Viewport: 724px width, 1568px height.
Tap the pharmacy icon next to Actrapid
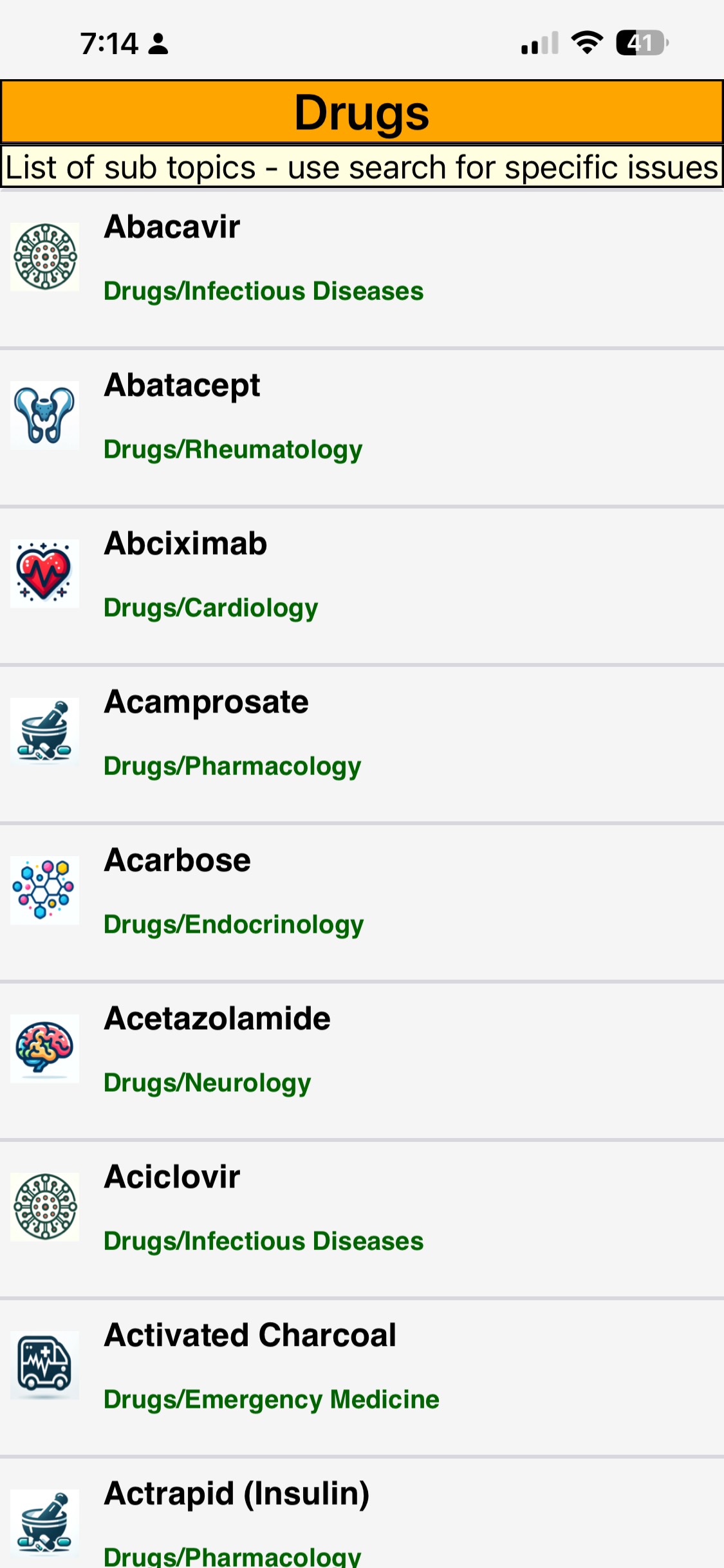pyautogui.click(x=44, y=1522)
